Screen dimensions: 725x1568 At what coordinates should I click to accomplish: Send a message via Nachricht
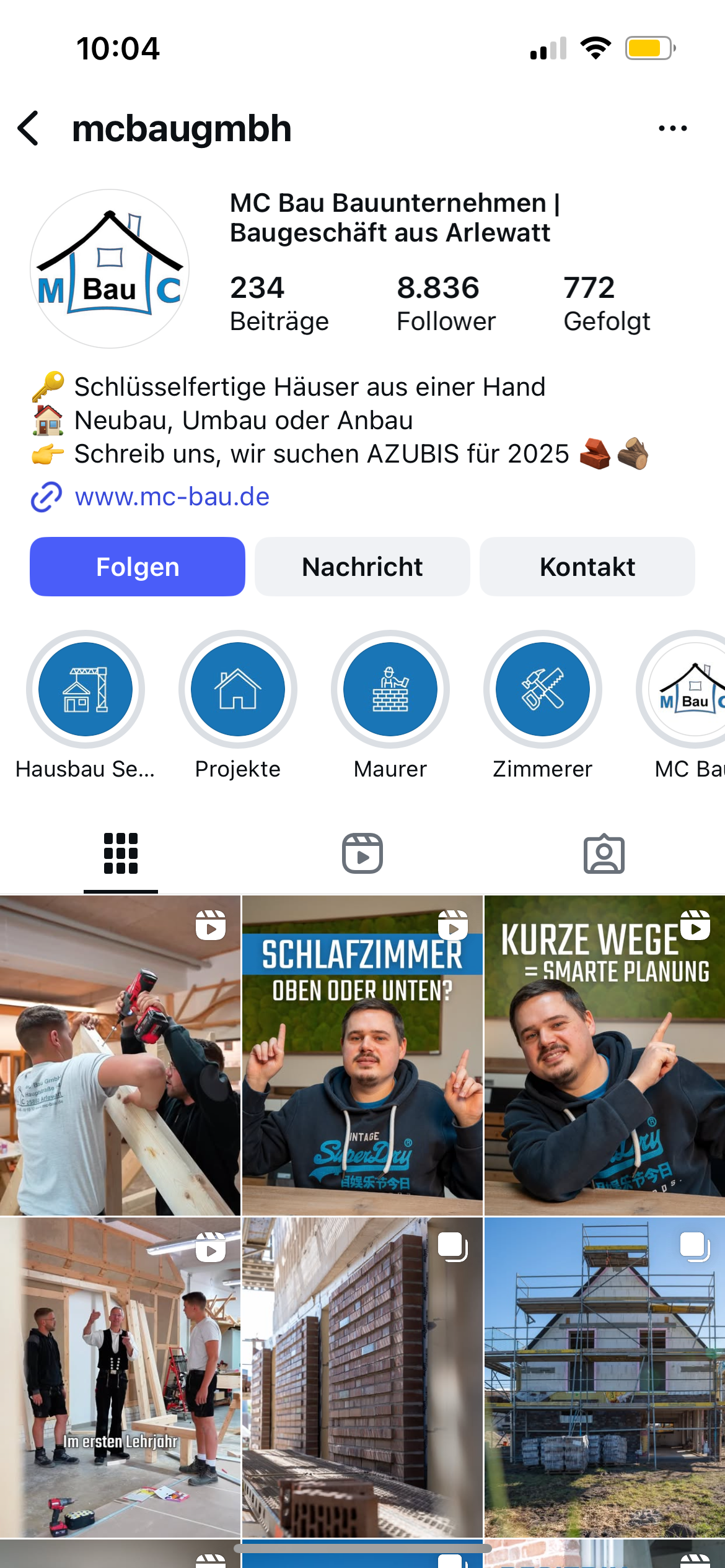362,567
